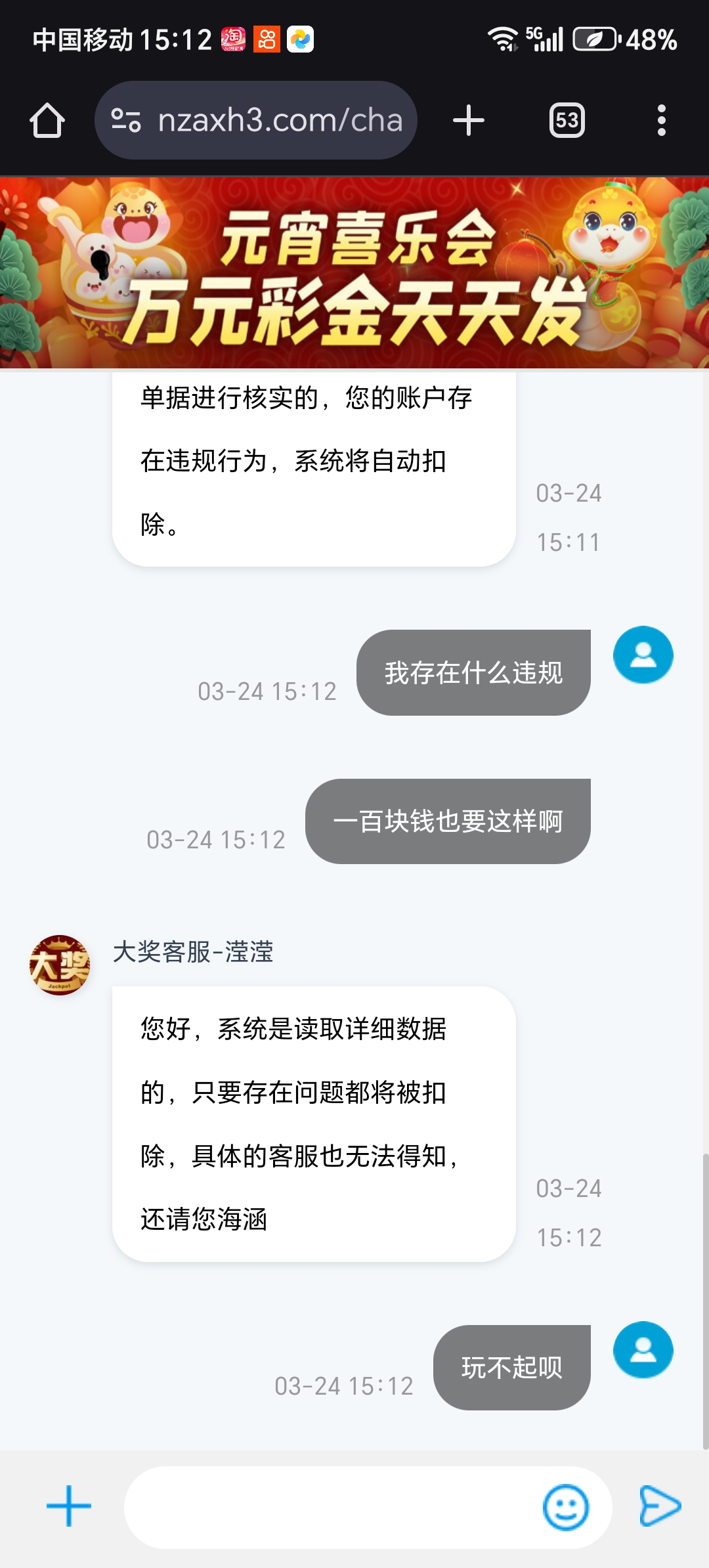This screenshot has width=709, height=1568.
Task: Open the 元宵喜乐会 promo banner
Action: [354, 272]
